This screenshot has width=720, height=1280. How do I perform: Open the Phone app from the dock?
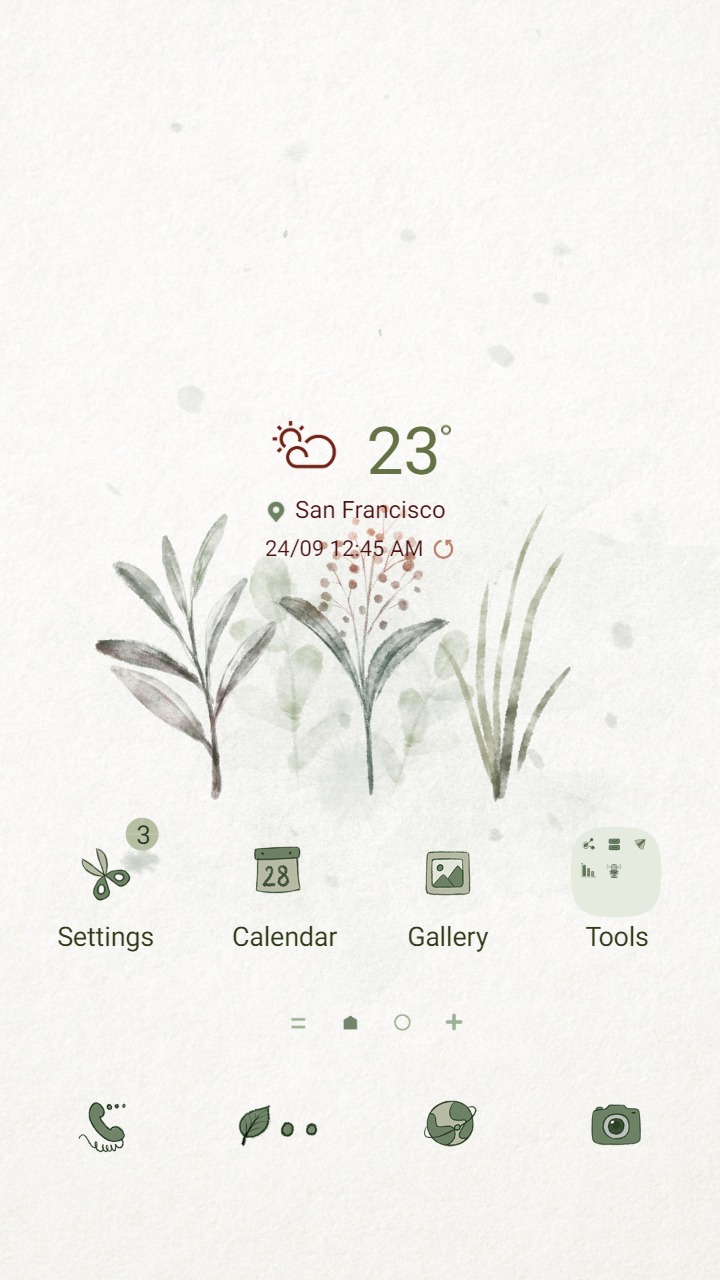103,1124
